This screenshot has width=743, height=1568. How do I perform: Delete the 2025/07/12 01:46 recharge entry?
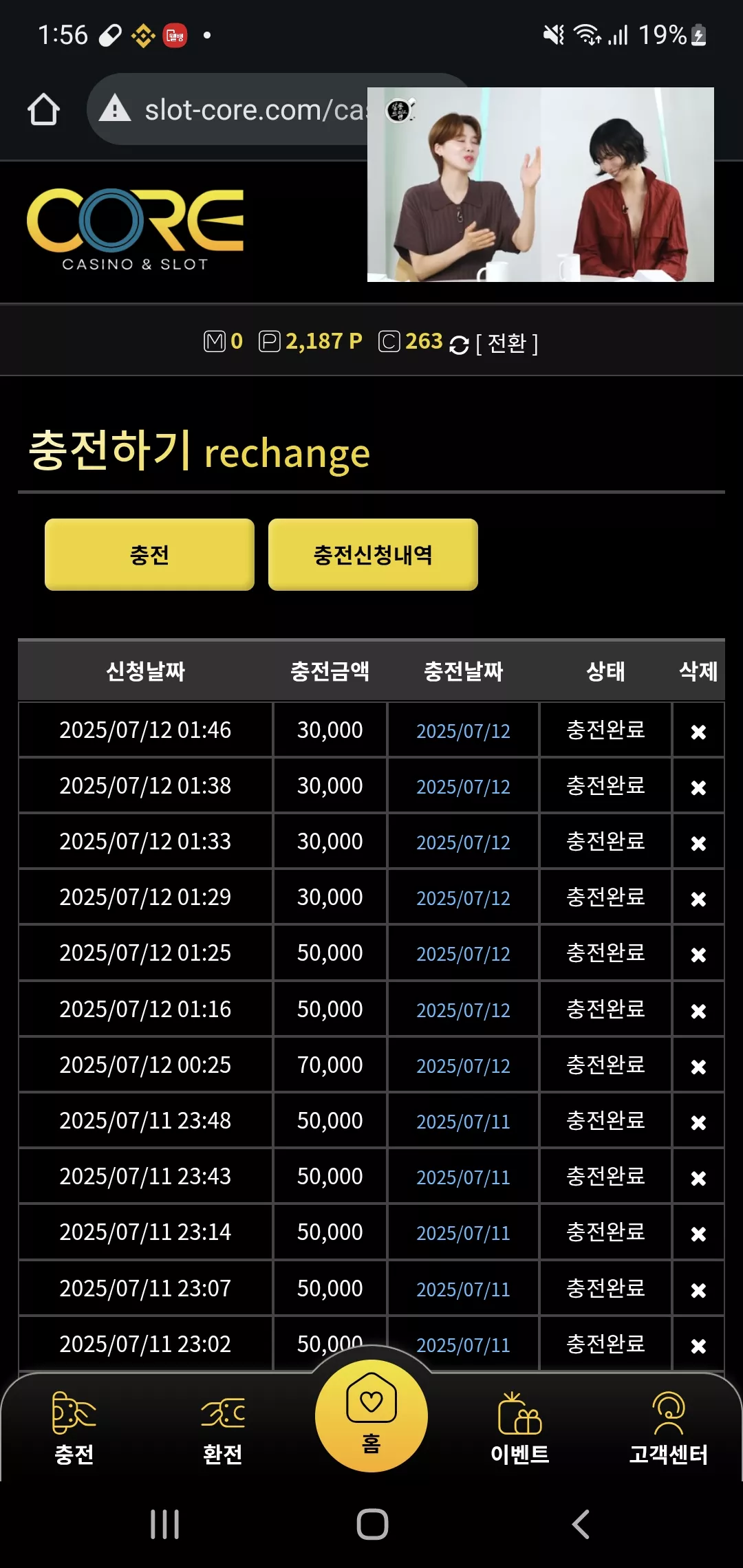pyautogui.click(x=698, y=732)
